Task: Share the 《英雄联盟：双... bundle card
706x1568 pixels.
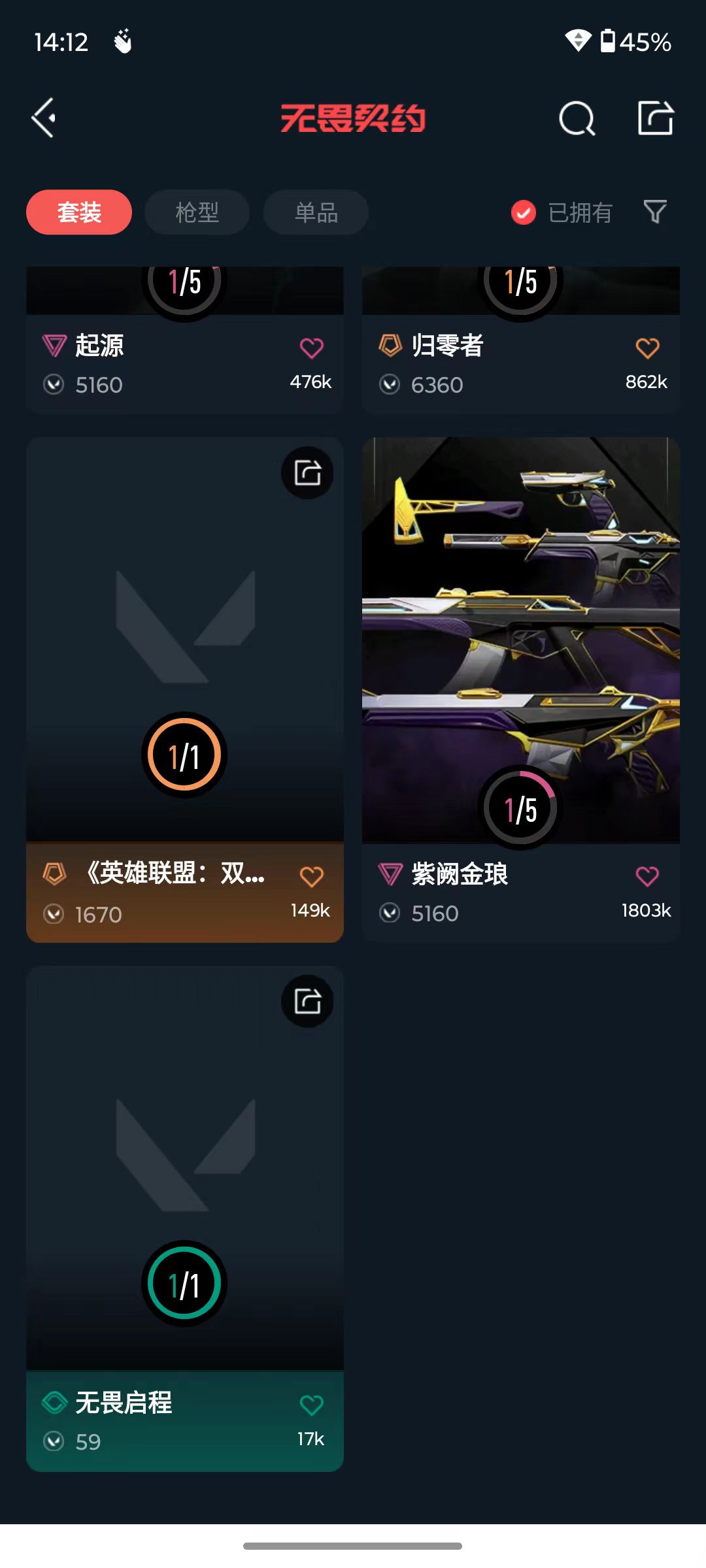Action: click(307, 472)
